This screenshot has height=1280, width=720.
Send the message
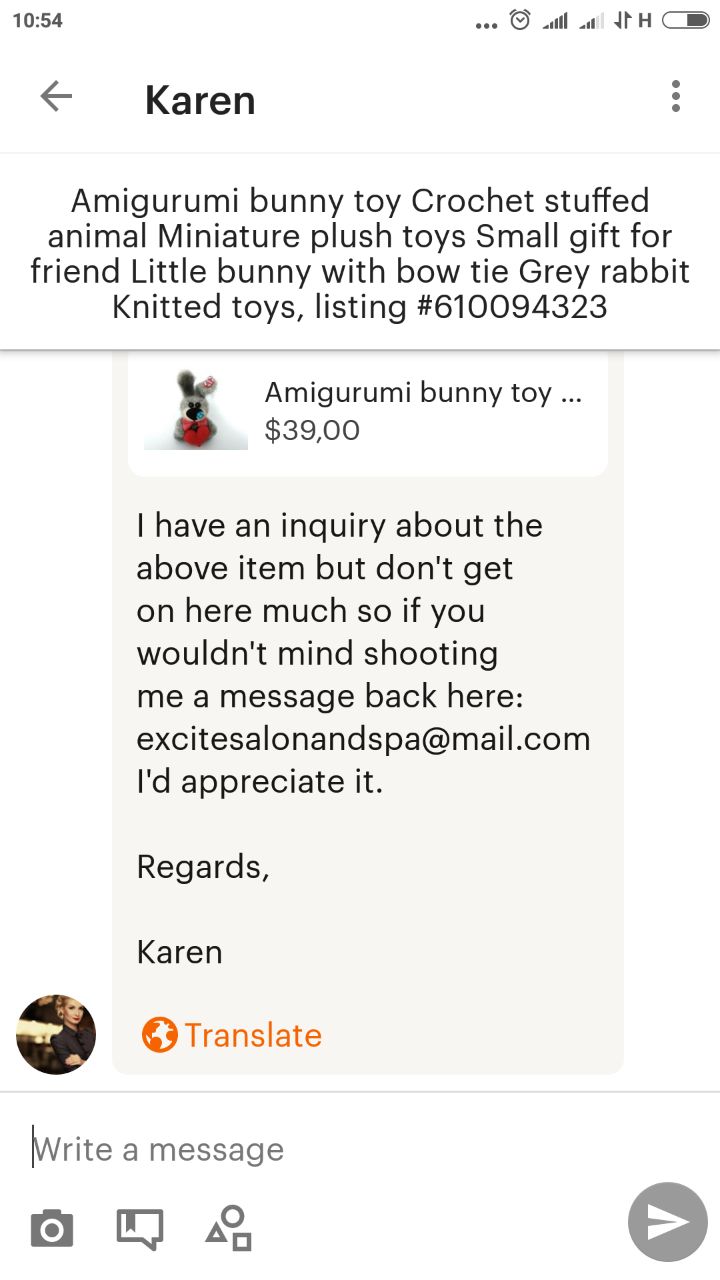[x=667, y=1221]
